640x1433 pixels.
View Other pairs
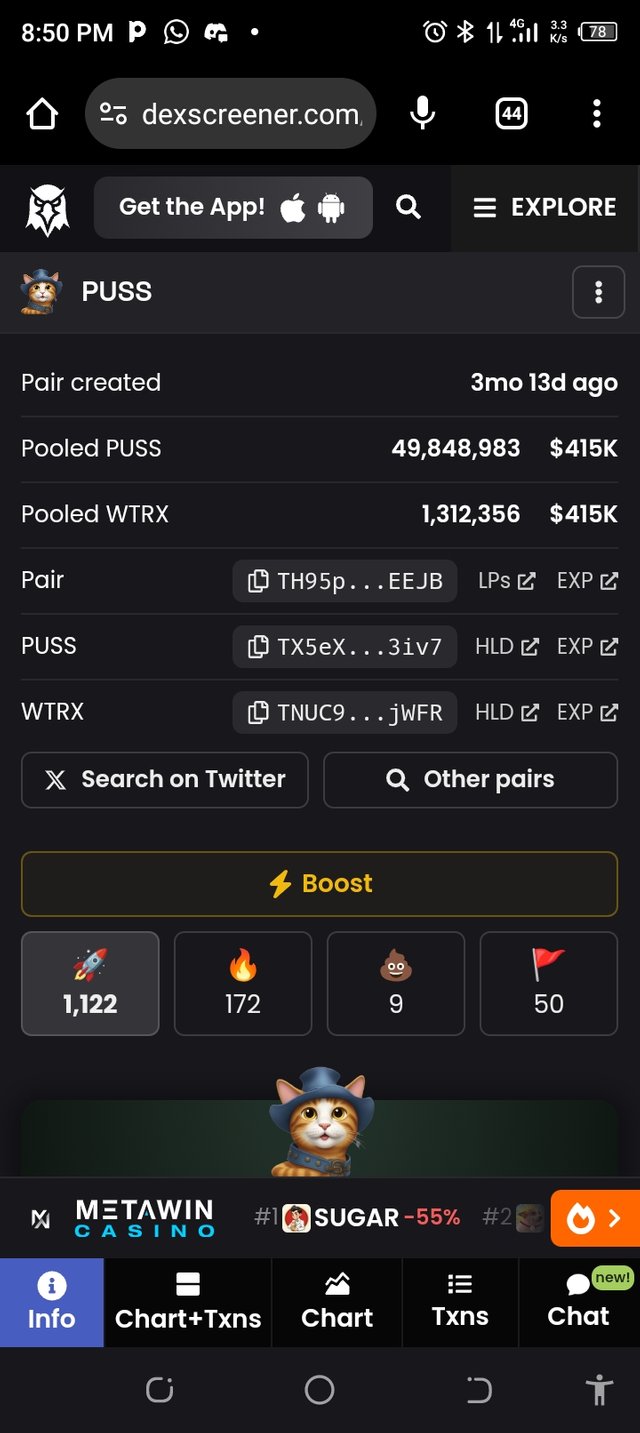click(470, 780)
